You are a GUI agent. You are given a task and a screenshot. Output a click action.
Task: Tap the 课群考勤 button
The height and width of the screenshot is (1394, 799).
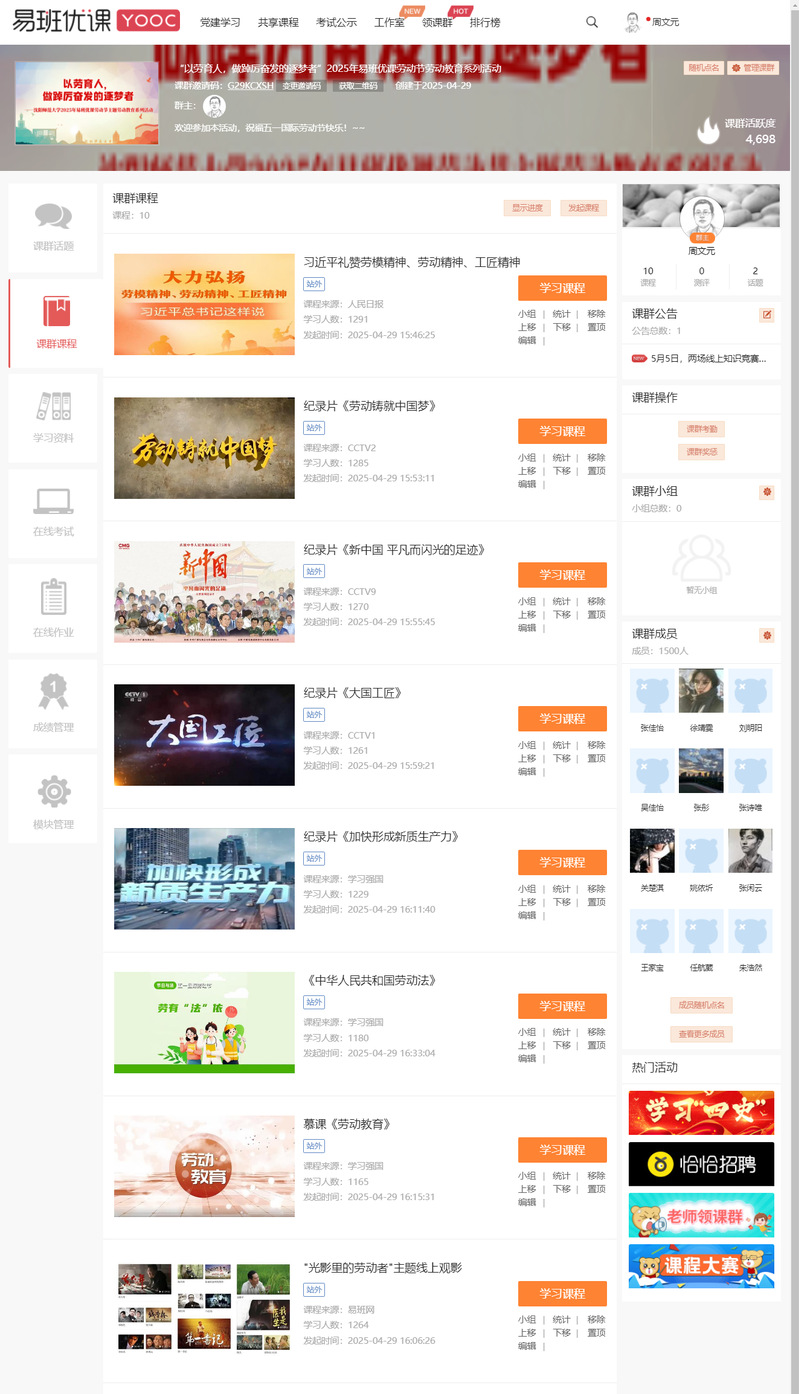(x=701, y=429)
